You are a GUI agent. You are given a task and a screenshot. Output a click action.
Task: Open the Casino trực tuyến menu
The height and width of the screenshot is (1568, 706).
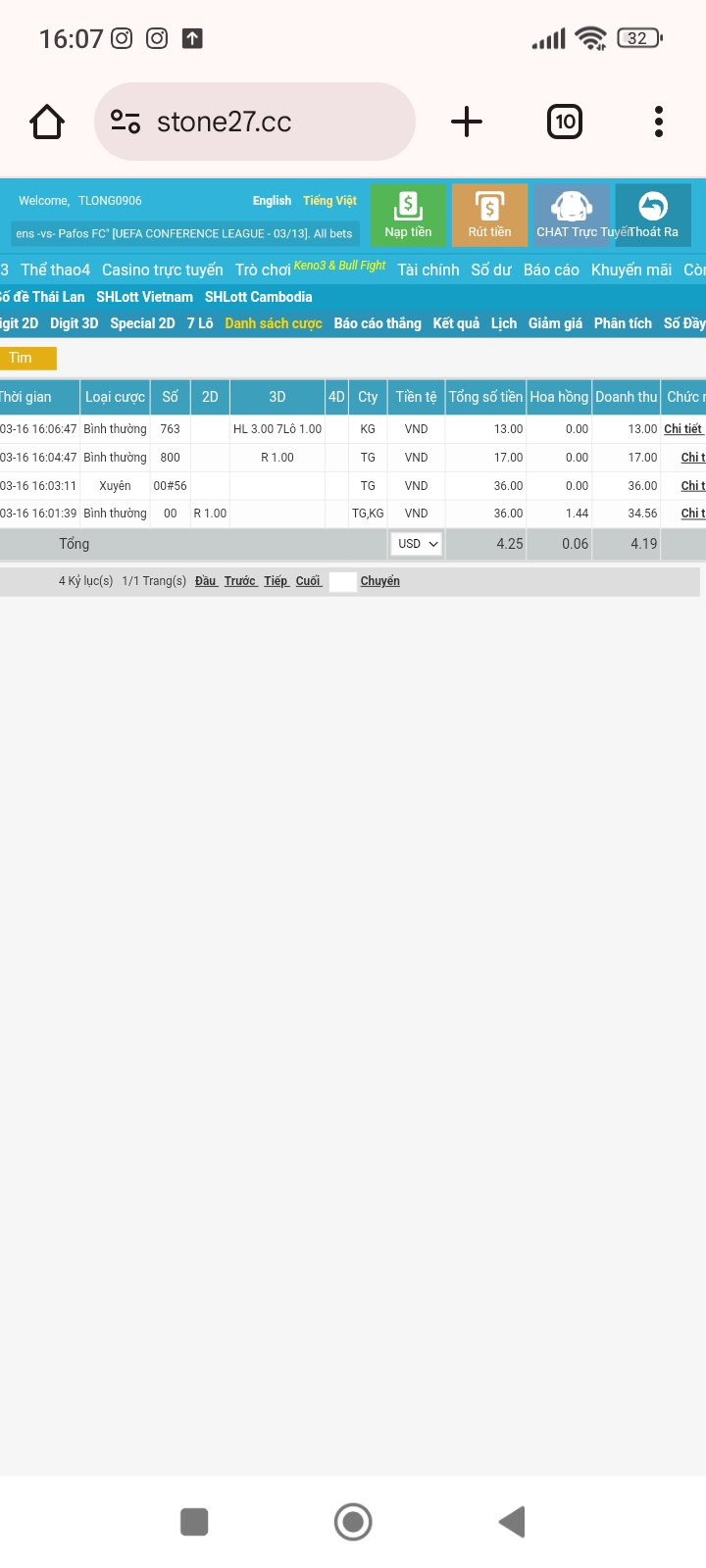pos(163,269)
